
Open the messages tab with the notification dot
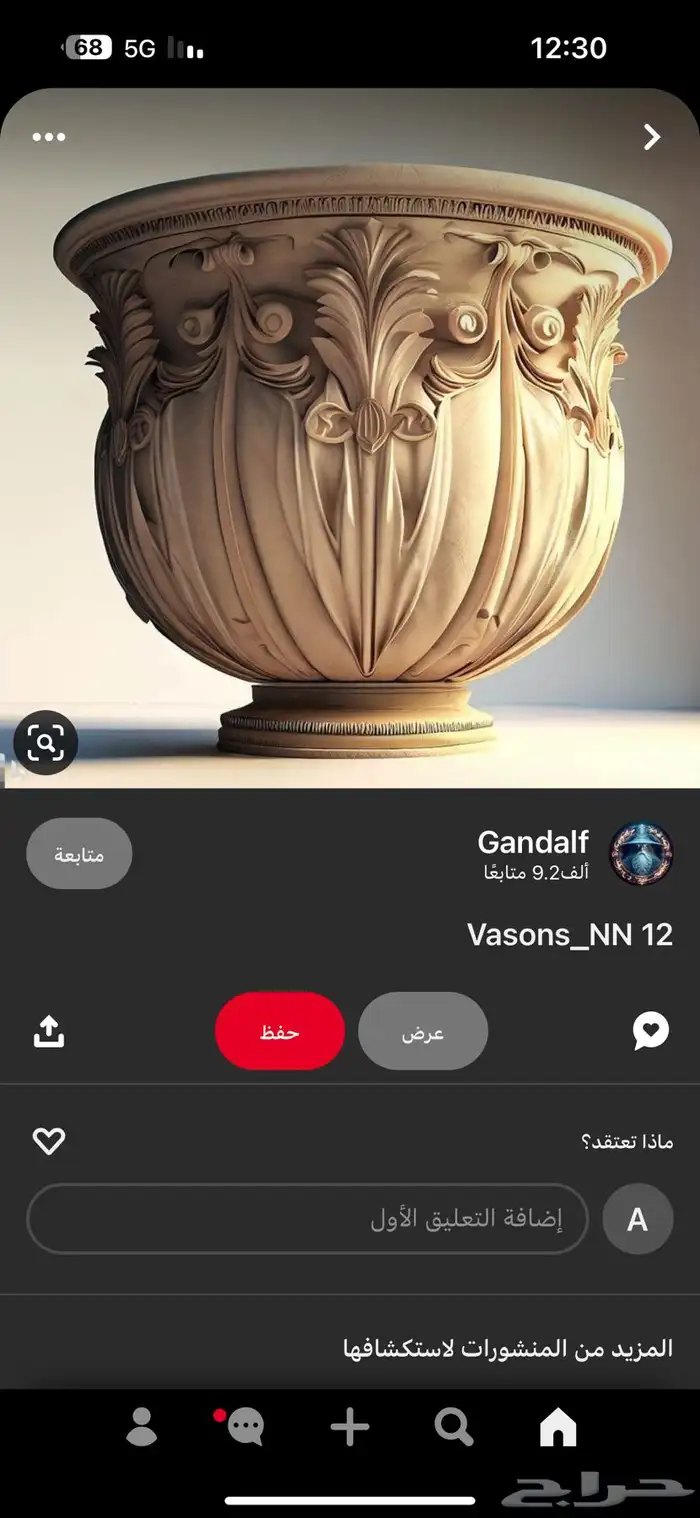tap(245, 1427)
